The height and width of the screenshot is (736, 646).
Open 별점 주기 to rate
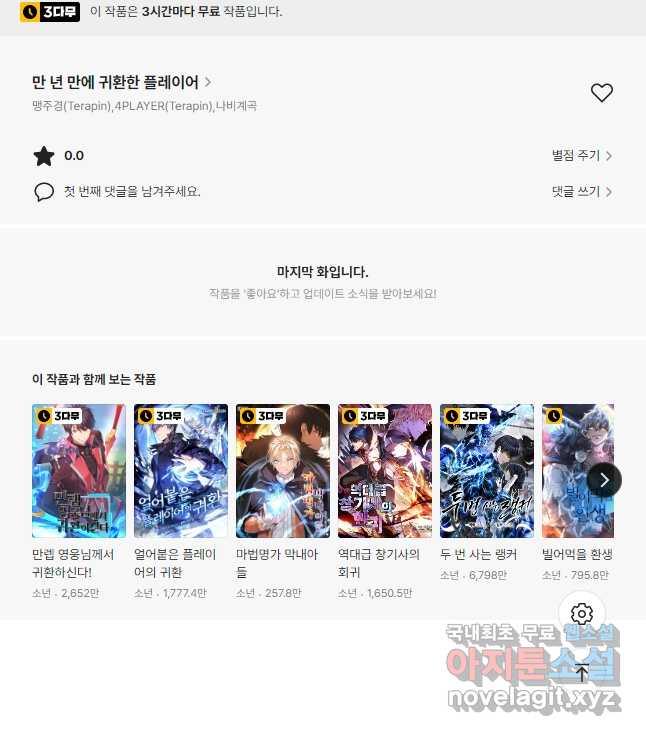coord(581,156)
